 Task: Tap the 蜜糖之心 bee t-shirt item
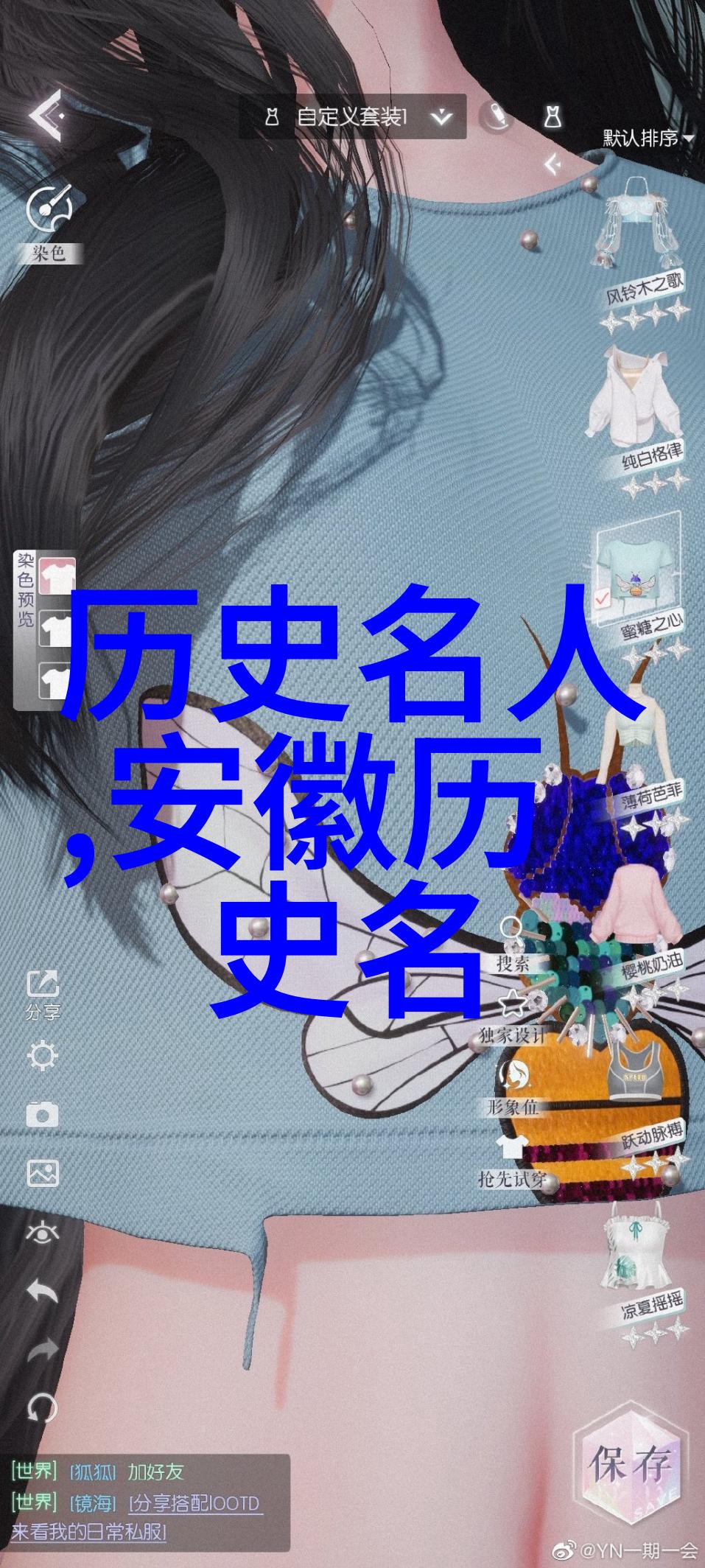639,566
